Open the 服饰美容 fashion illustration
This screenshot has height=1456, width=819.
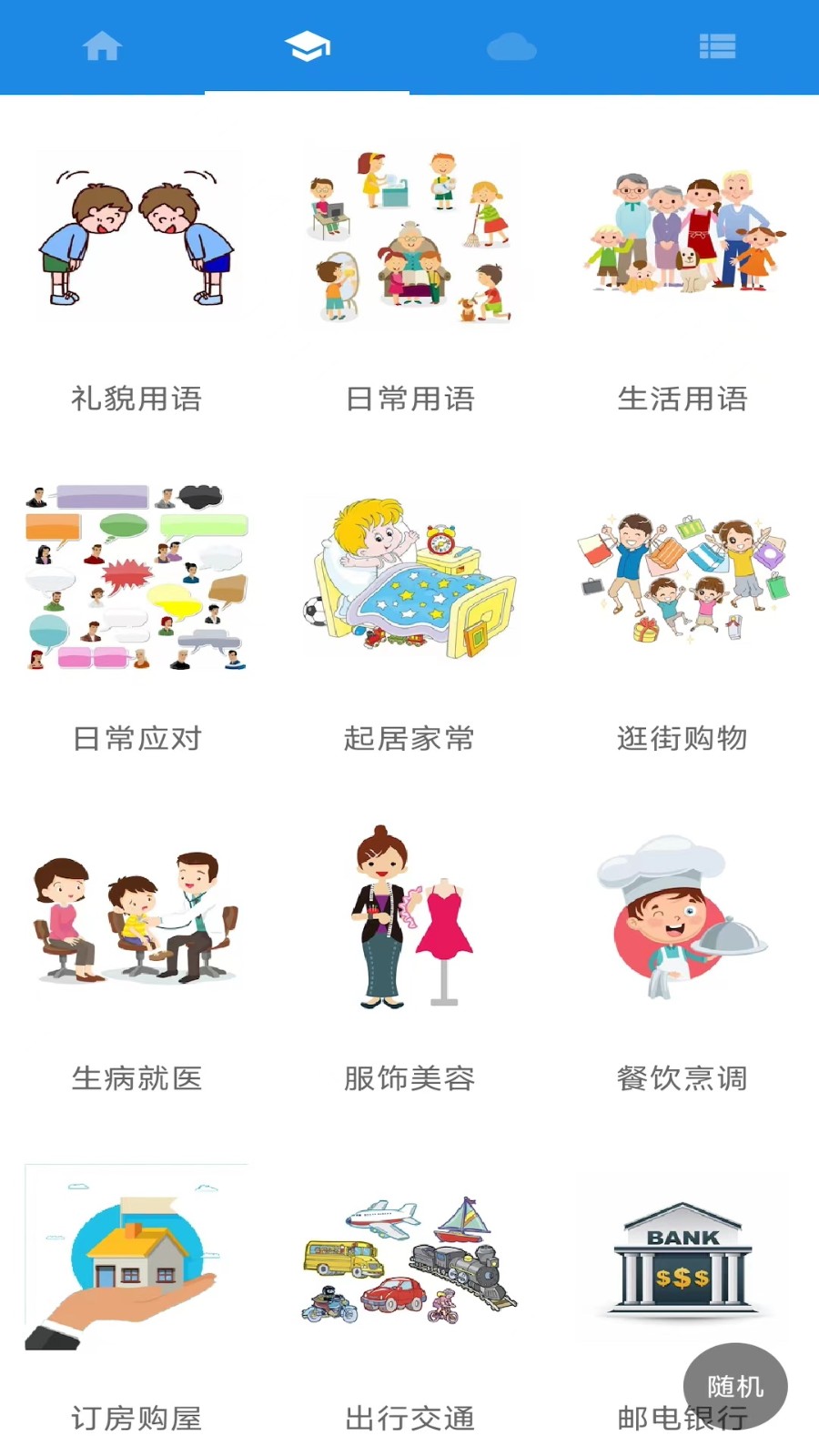(409, 919)
